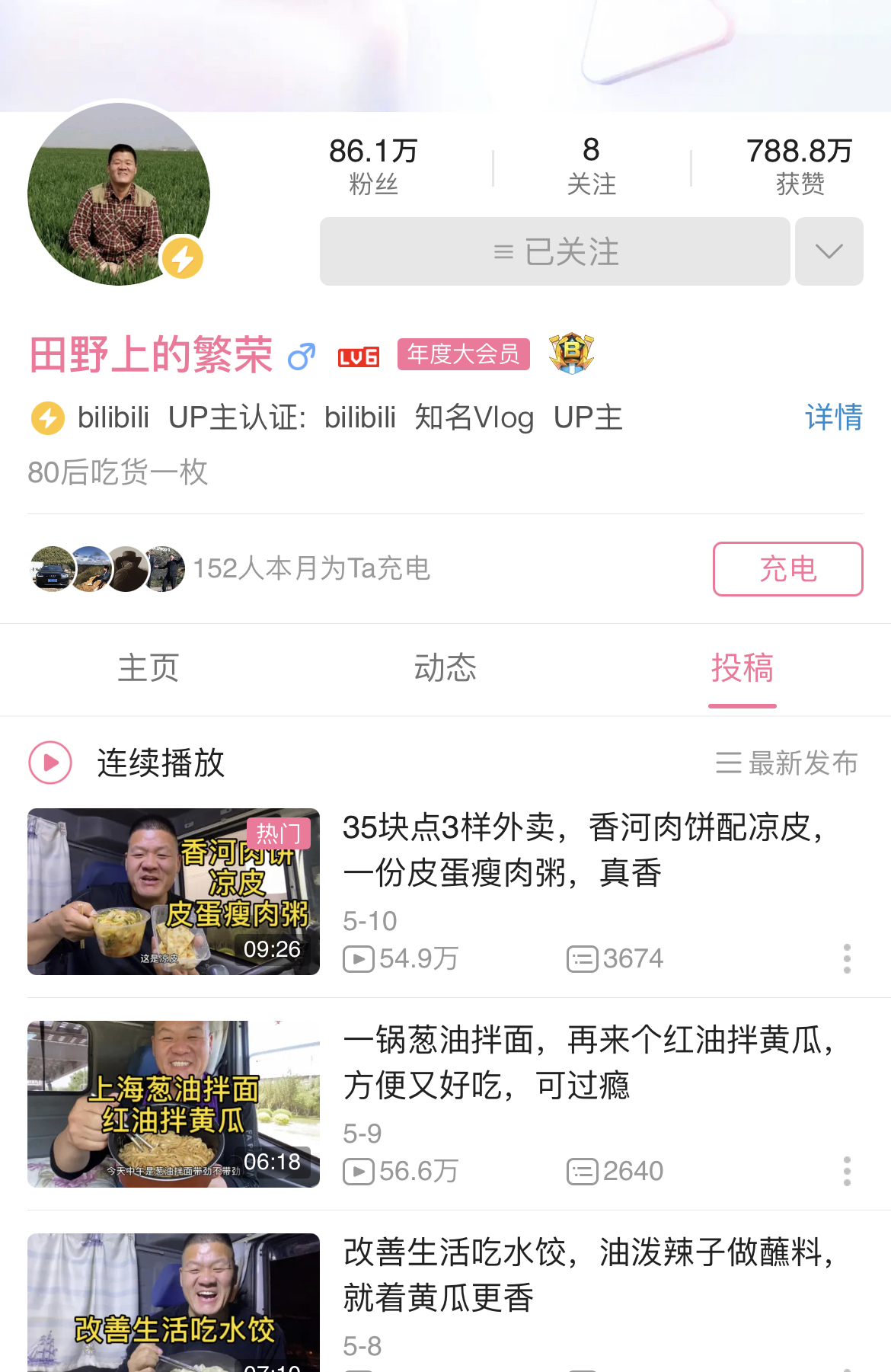View the 粉丝 followers list
Image resolution: width=891 pixels, height=1372 pixels.
(373, 166)
